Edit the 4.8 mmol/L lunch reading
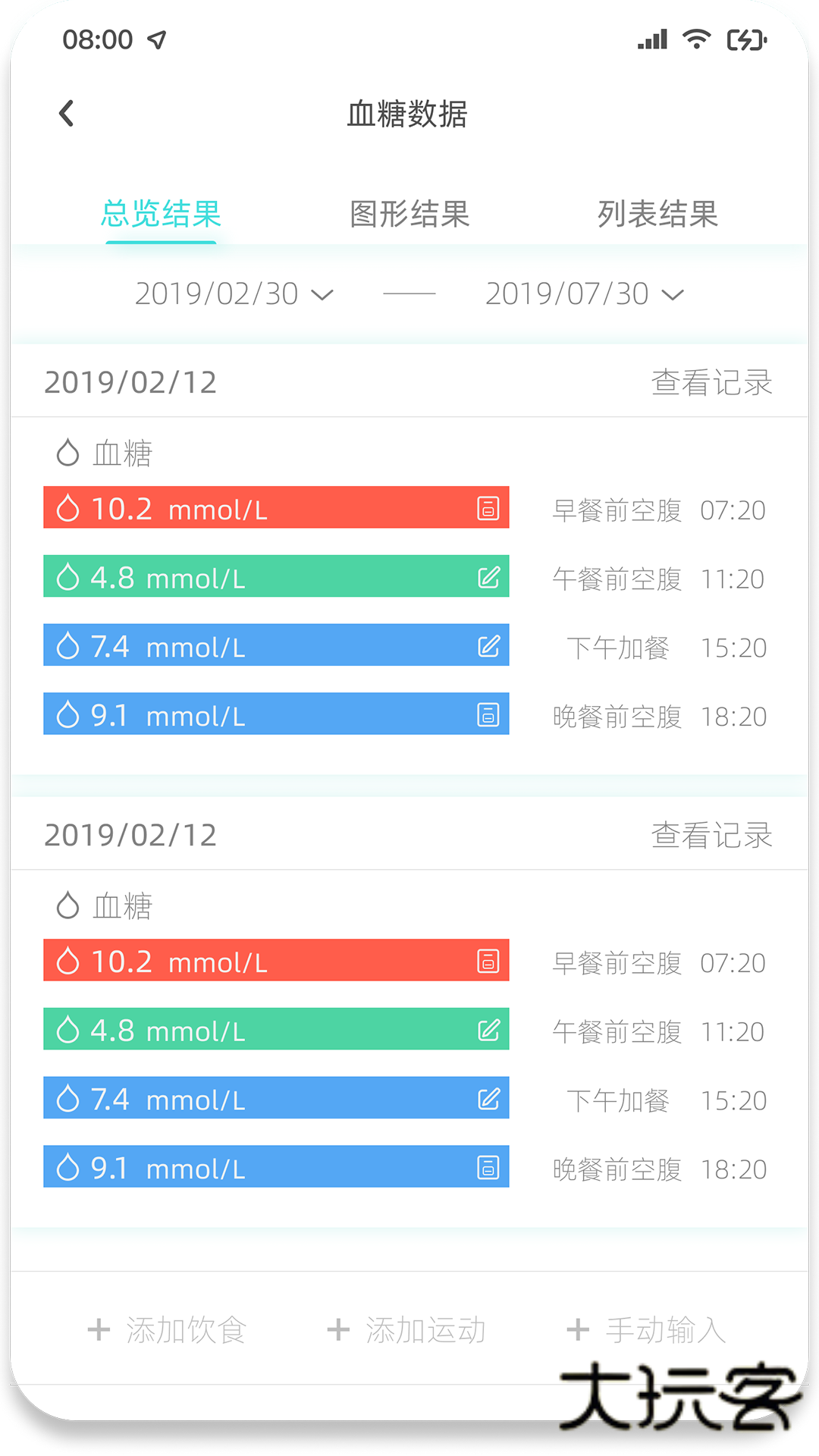Viewport: 819px width, 1456px height. point(488,576)
